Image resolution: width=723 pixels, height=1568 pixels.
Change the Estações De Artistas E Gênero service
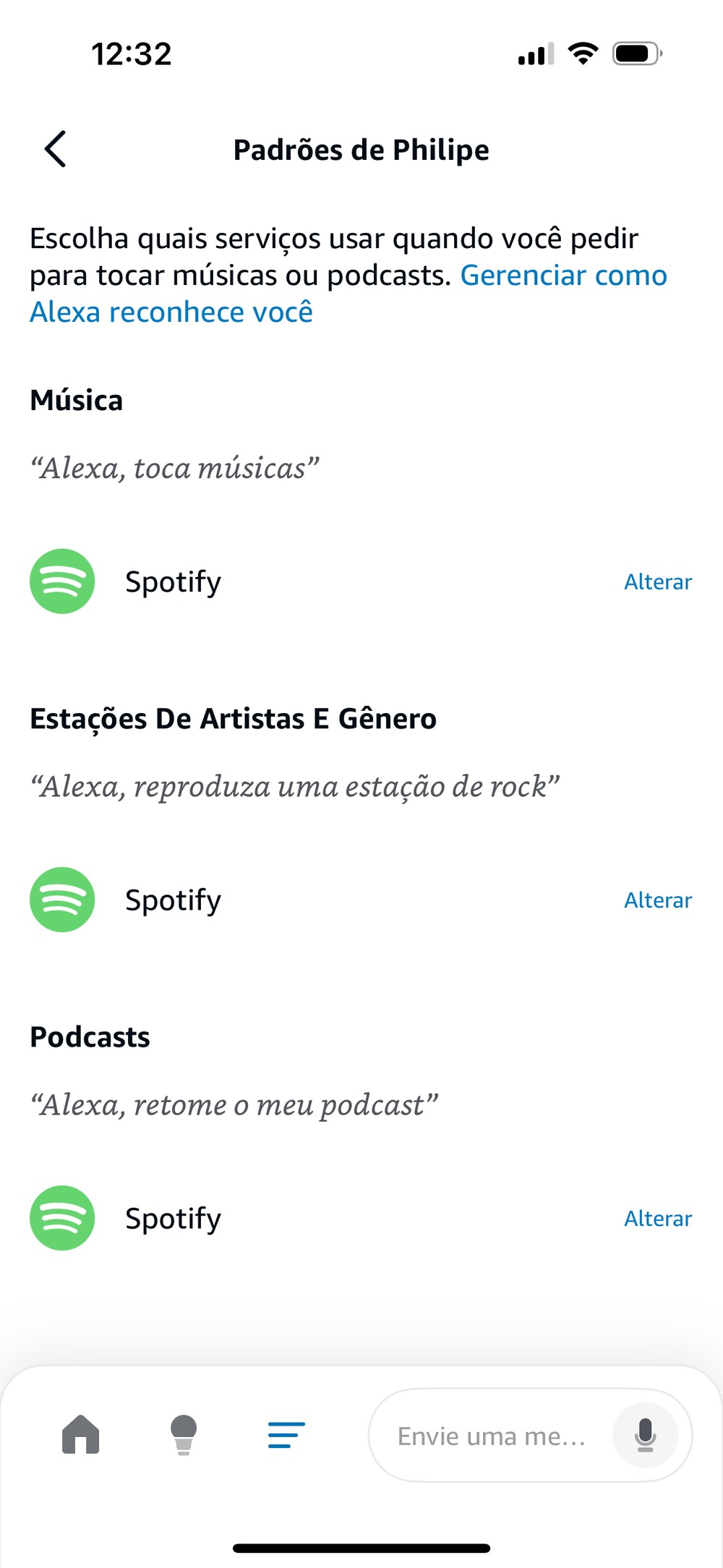point(657,900)
